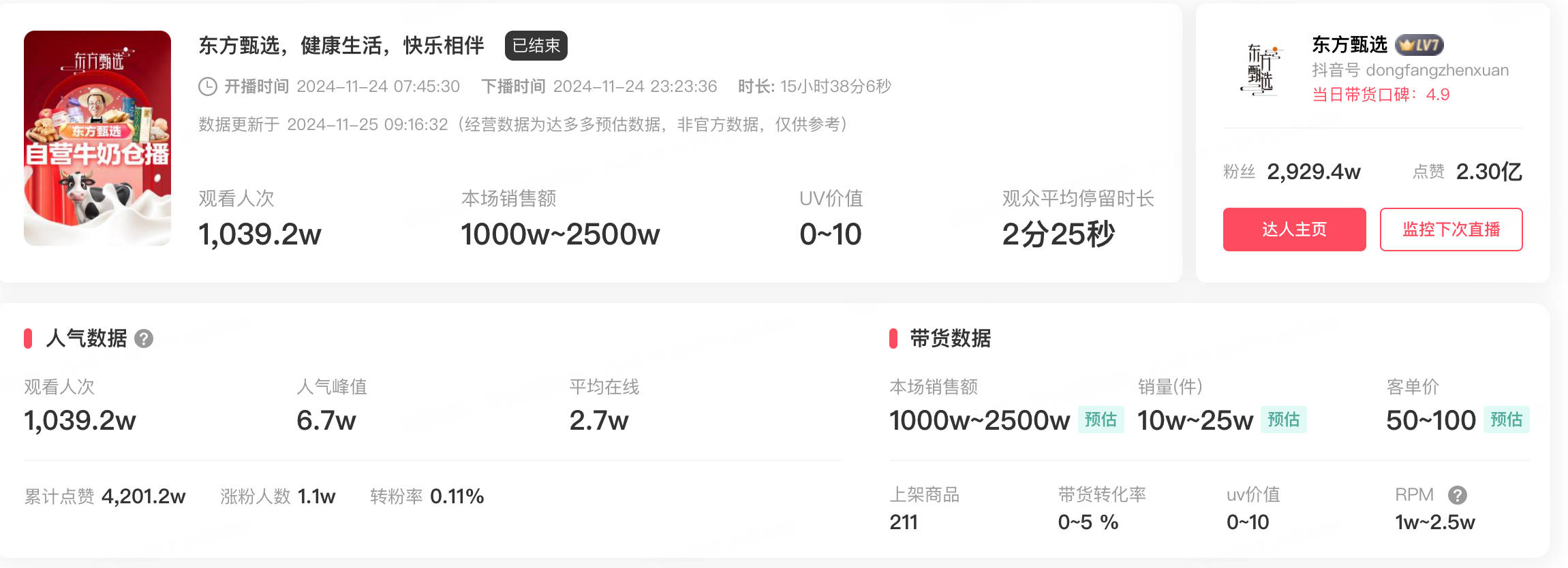Open the 达人主页 creator page
This screenshot has width=1568, height=568.
pos(1293,230)
